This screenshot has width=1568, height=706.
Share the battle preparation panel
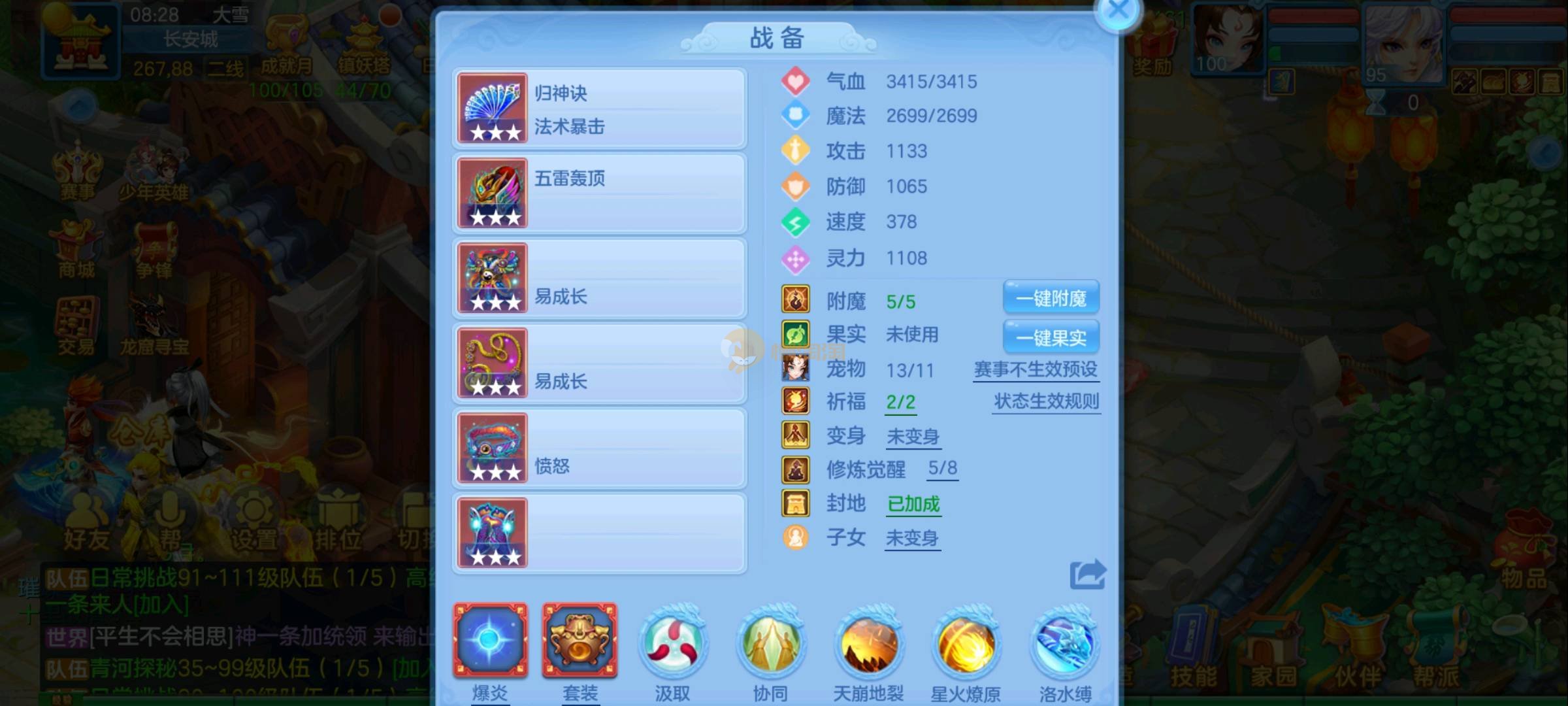click(1087, 575)
